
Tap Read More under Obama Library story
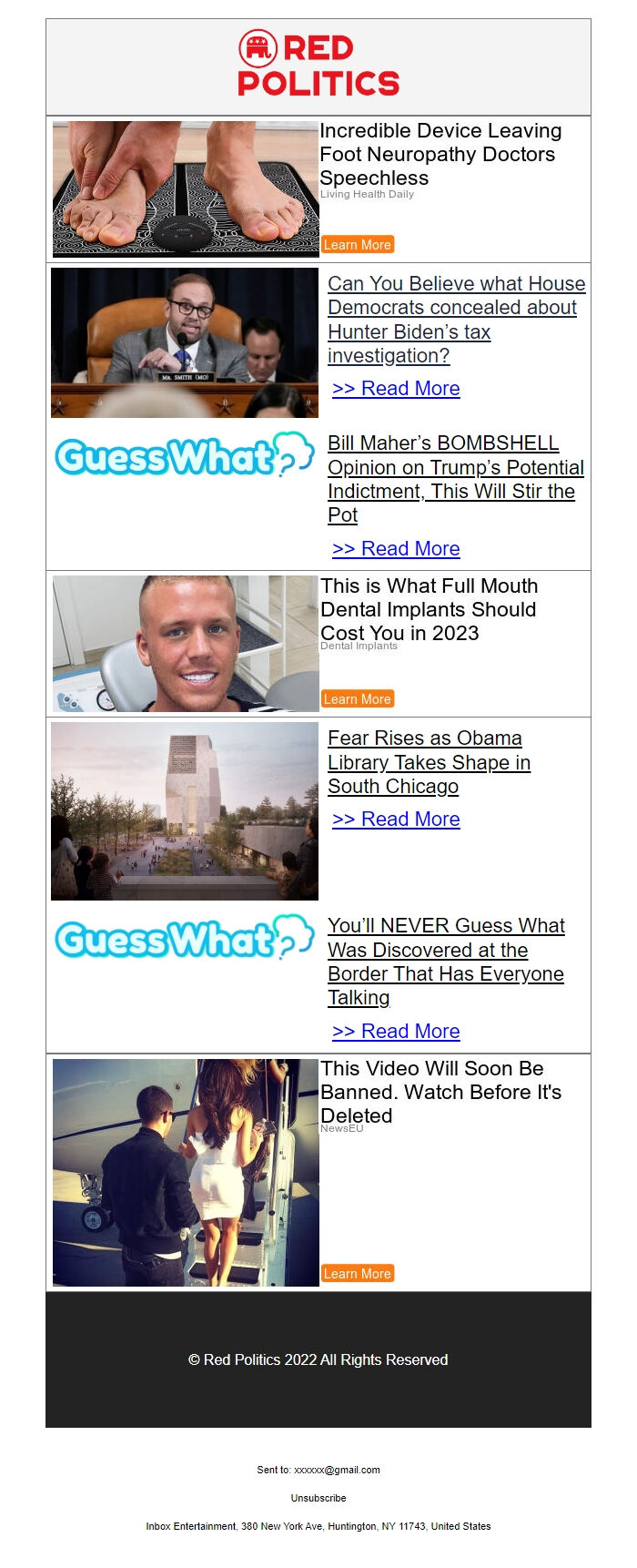click(x=396, y=820)
